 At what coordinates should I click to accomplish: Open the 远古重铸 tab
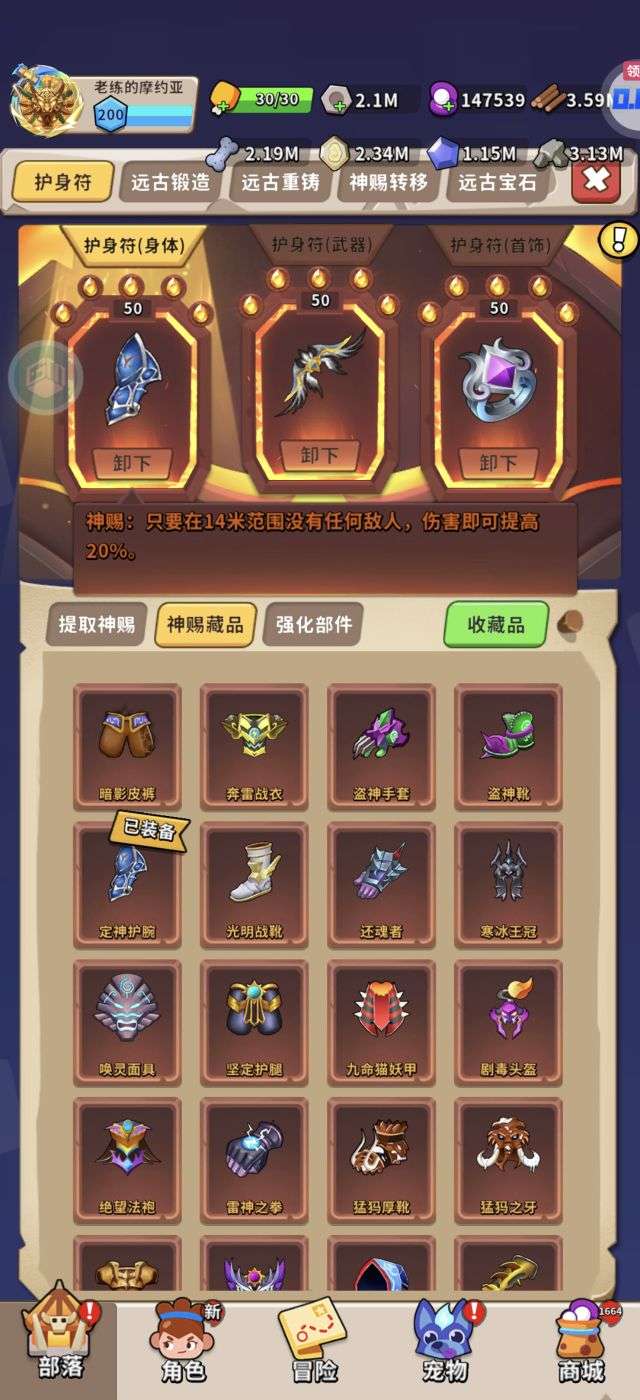coord(279,183)
